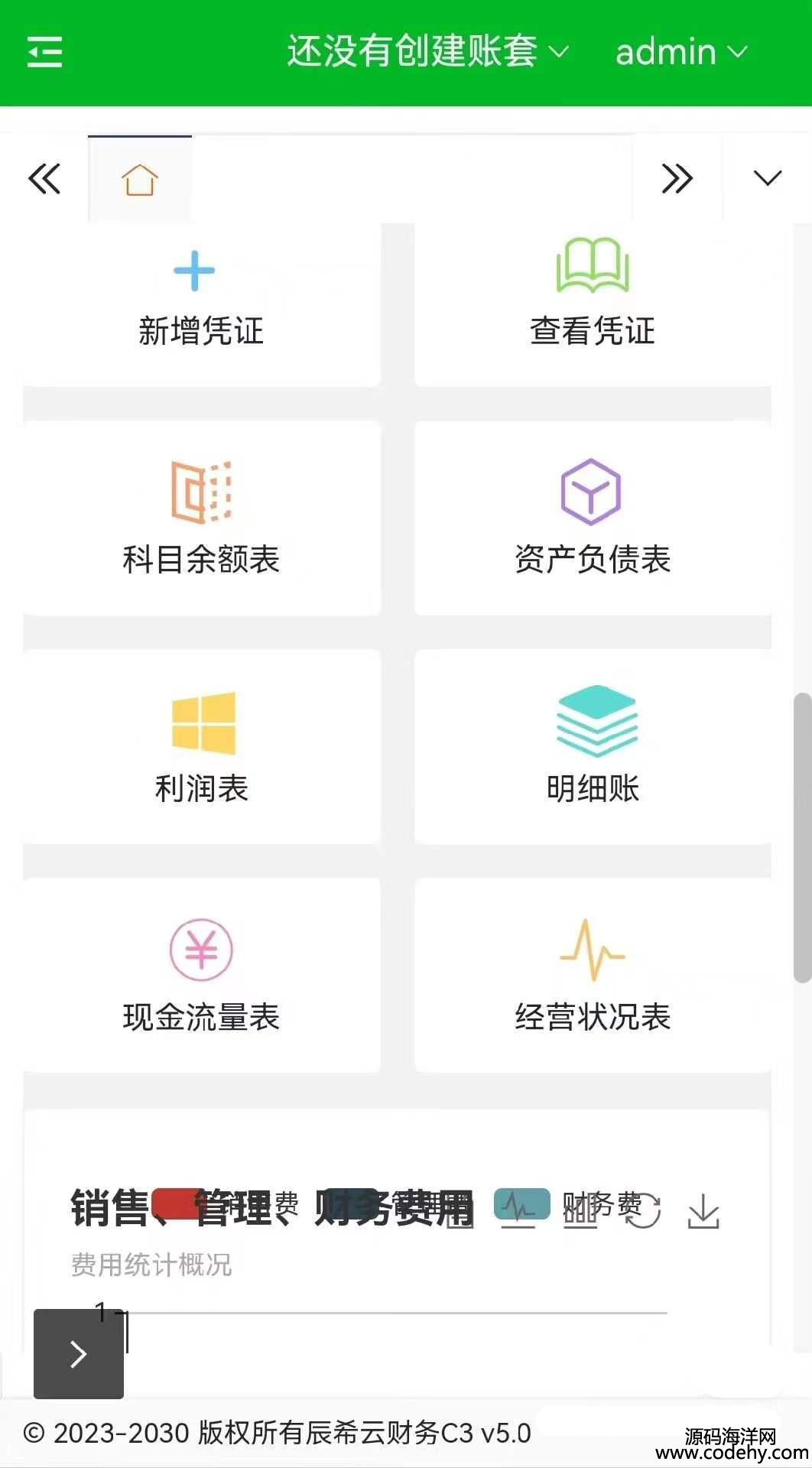Viewport: 812px width, 1468px height.
Task: Tap the double left arrow for tabs
Action: point(44,179)
